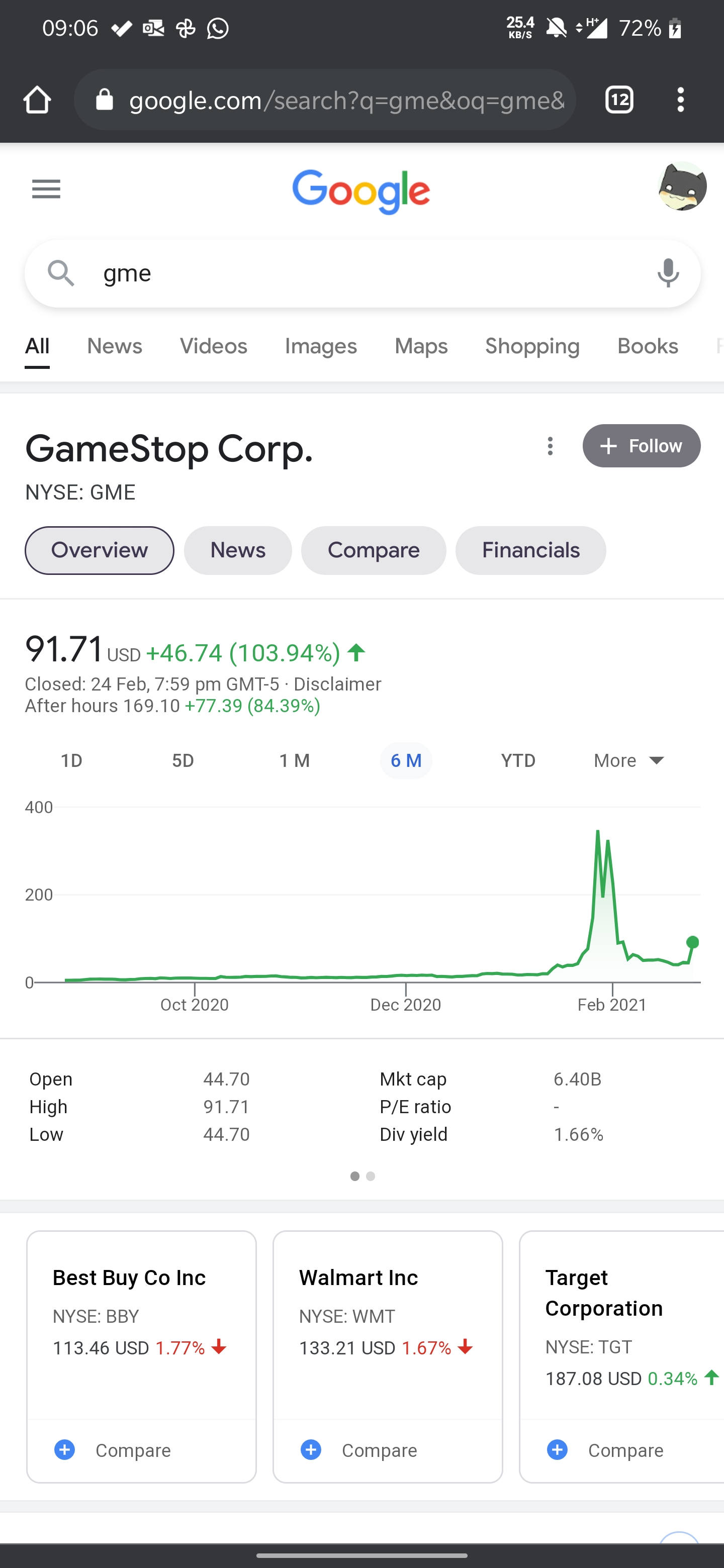This screenshot has width=724, height=1568.
Task: Switch to the Shopping results tab
Action: [x=532, y=346]
